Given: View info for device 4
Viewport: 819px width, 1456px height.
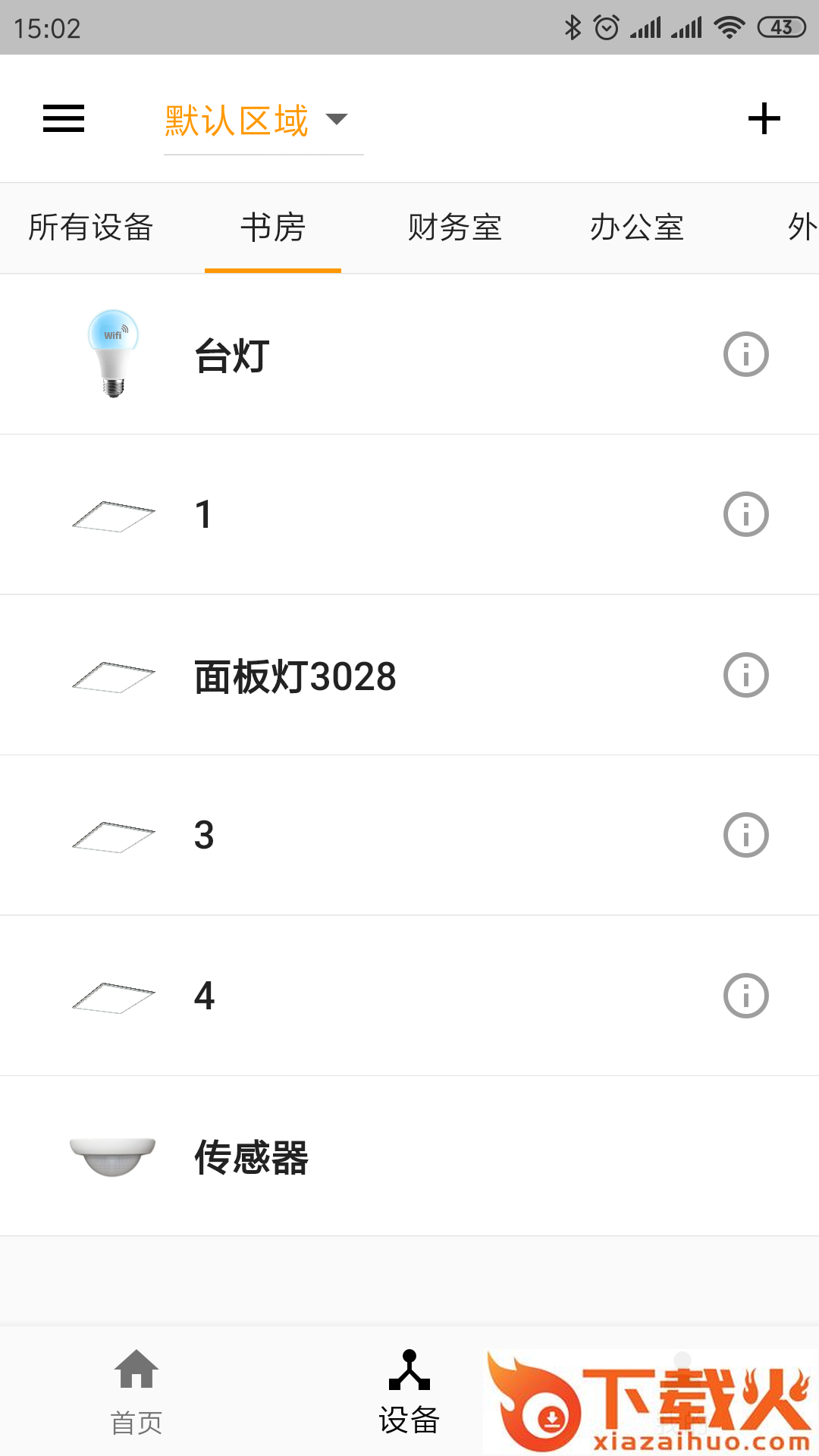Looking at the screenshot, I should pos(745,996).
